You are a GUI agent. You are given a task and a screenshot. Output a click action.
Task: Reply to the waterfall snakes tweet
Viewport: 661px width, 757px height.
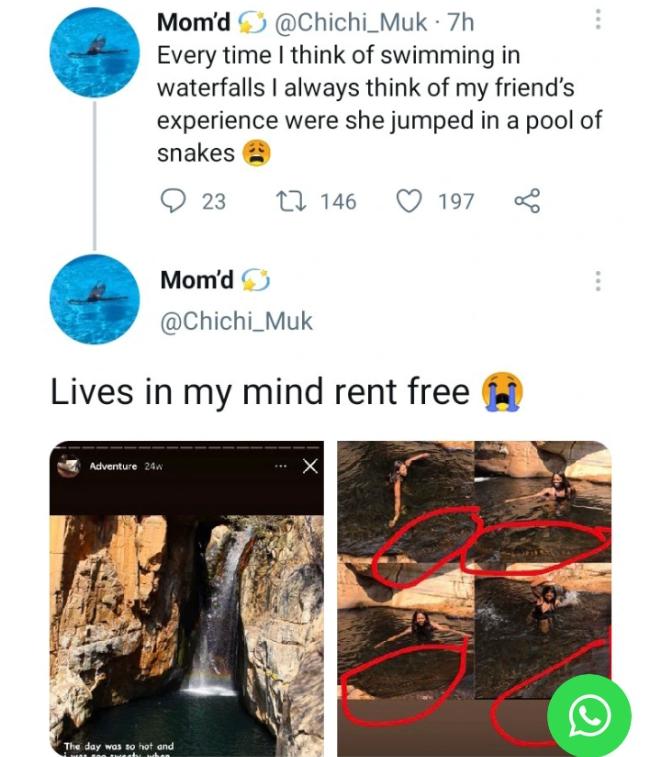click(x=174, y=202)
